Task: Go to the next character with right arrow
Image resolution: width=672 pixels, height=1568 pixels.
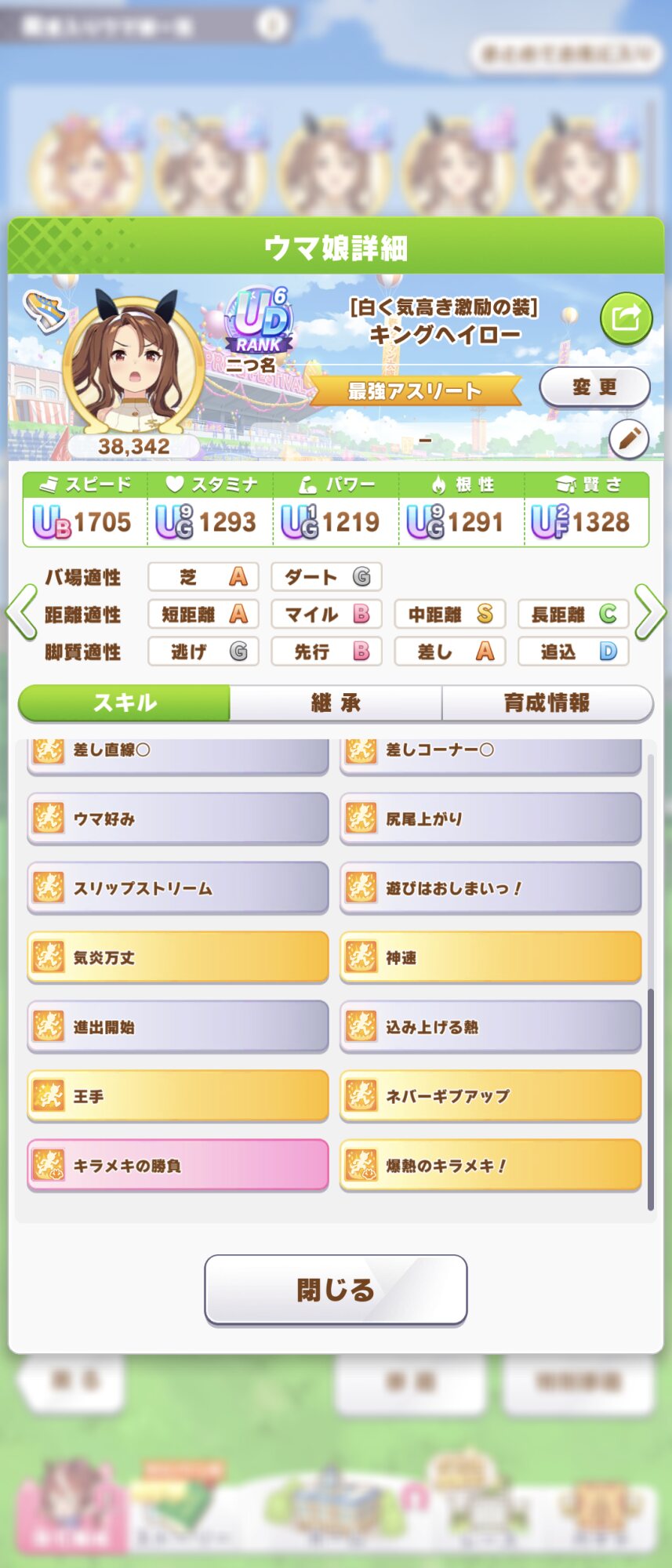Action: tap(650, 612)
